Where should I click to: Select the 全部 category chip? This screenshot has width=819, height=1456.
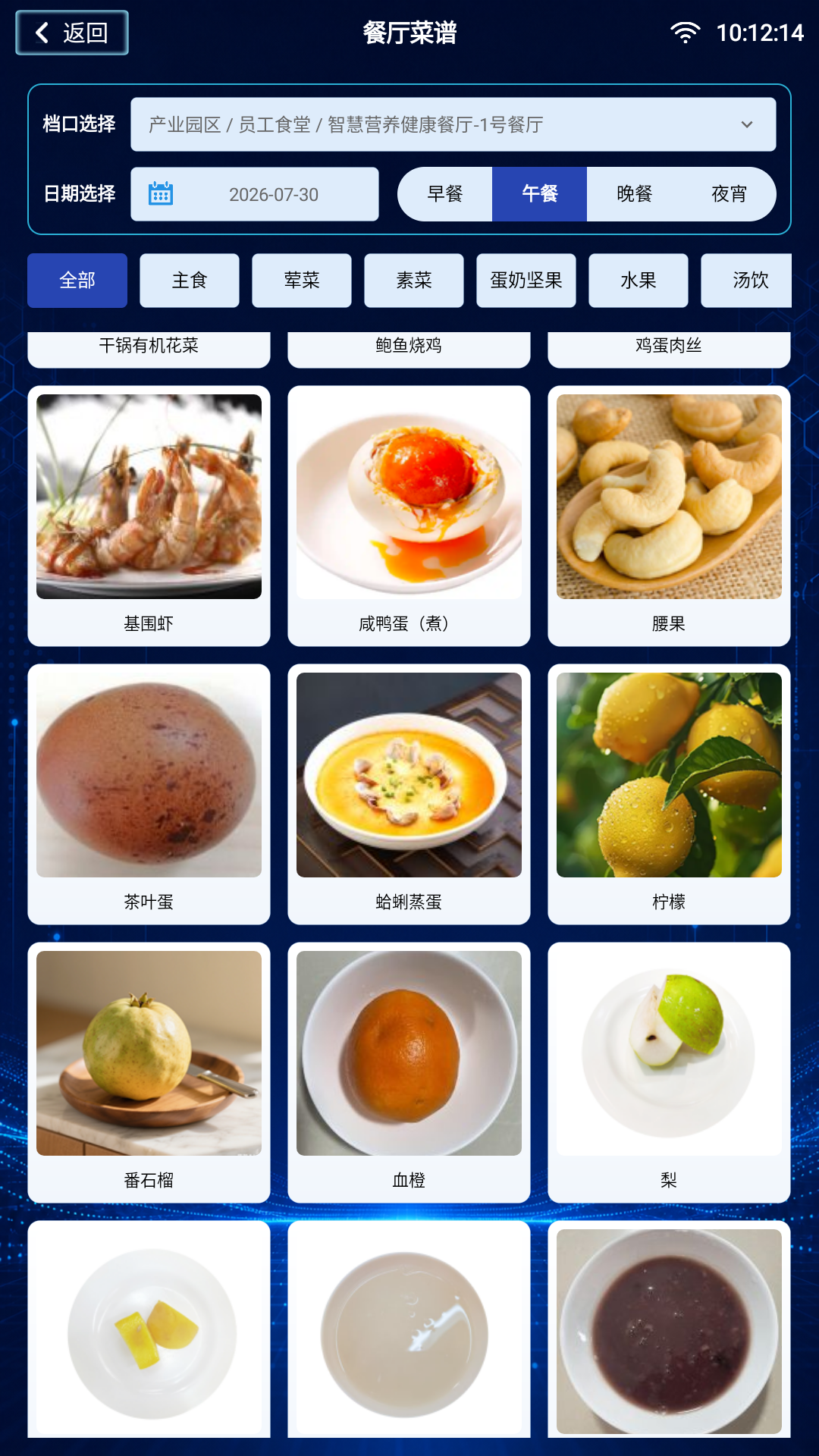(77, 281)
